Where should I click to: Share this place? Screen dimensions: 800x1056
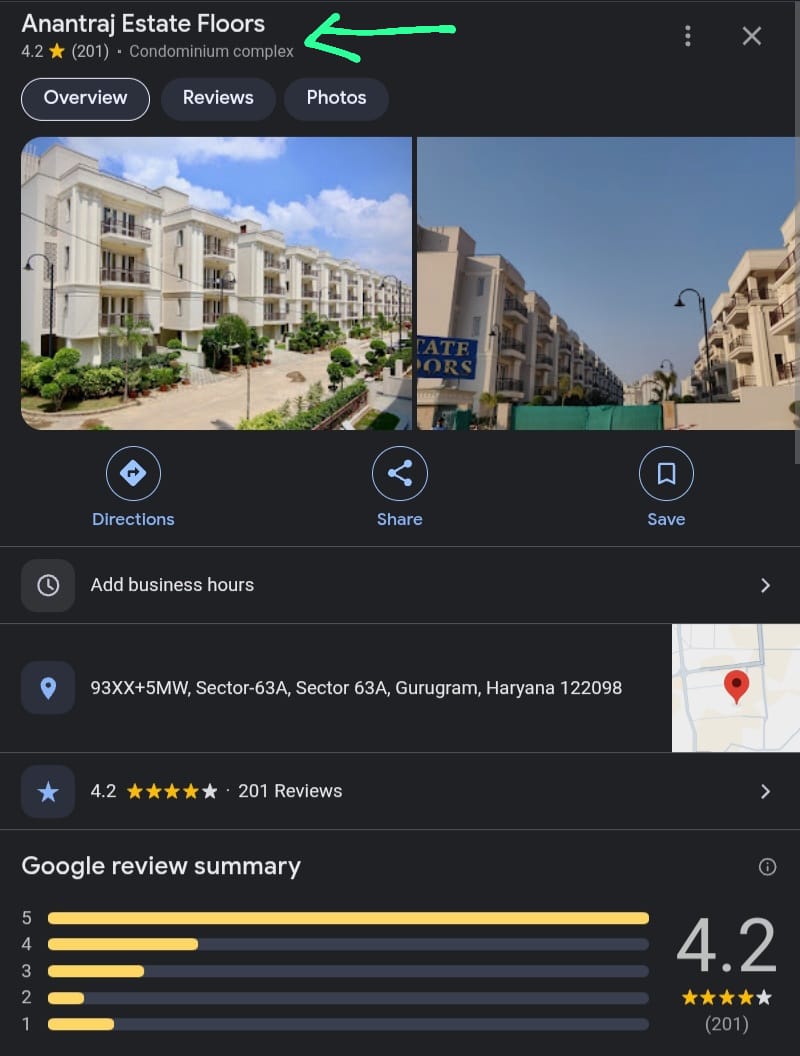399,487
